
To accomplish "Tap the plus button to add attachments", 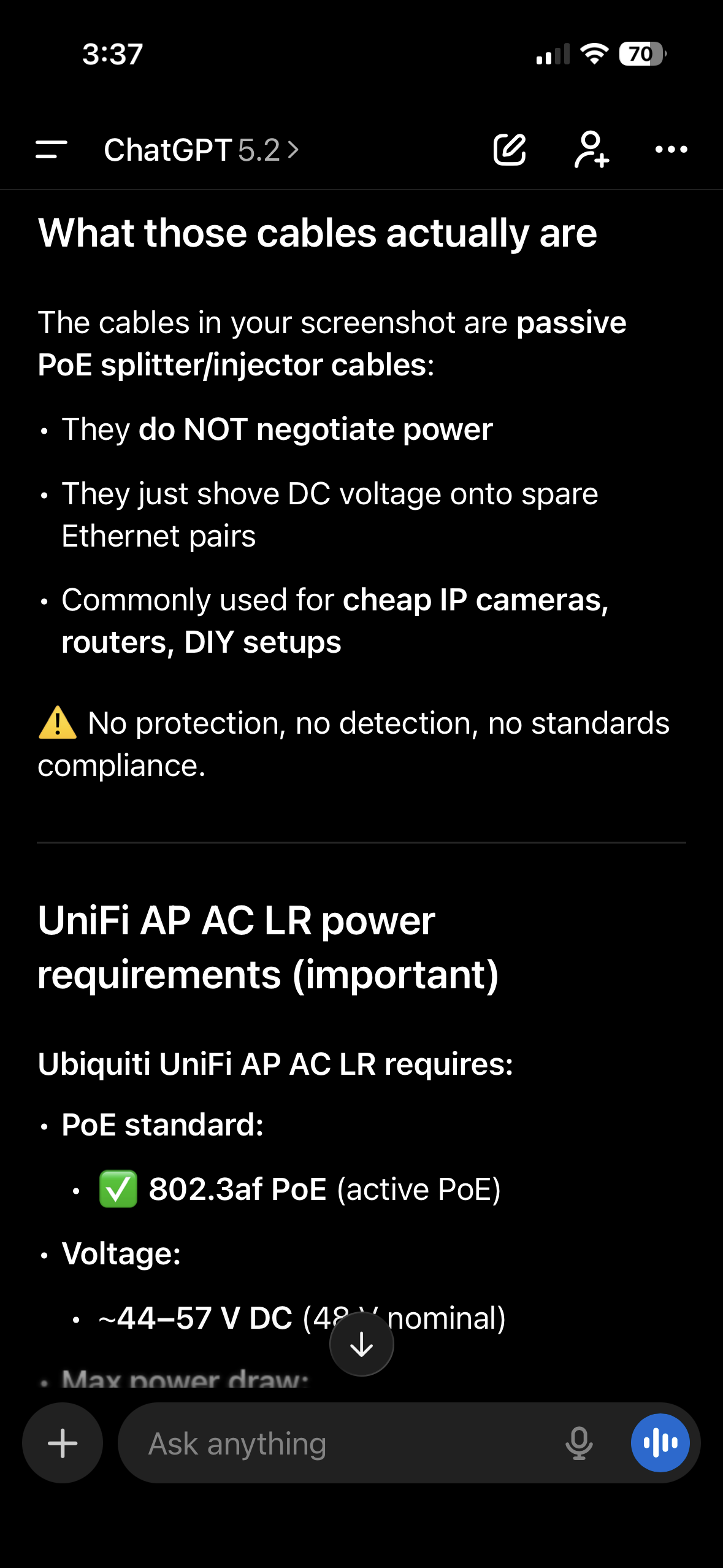I will tap(63, 1443).
